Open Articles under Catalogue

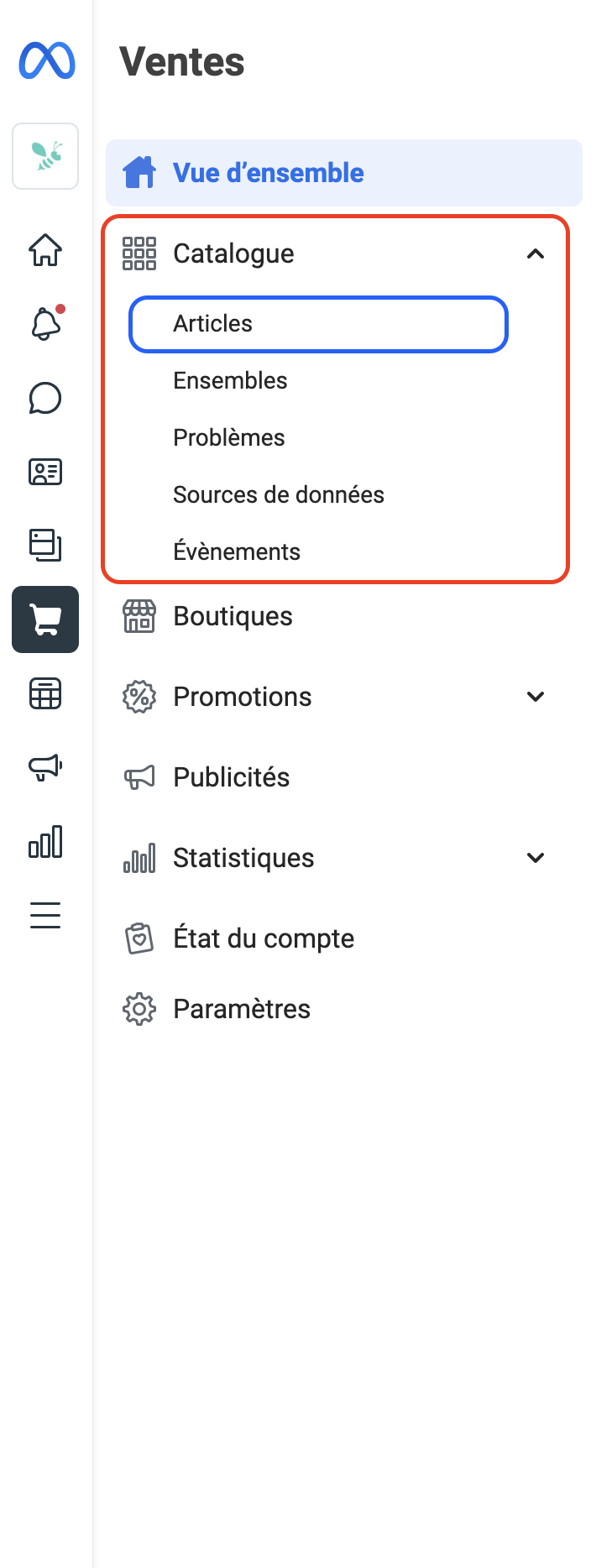pyautogui.click(x=318, y=324)
